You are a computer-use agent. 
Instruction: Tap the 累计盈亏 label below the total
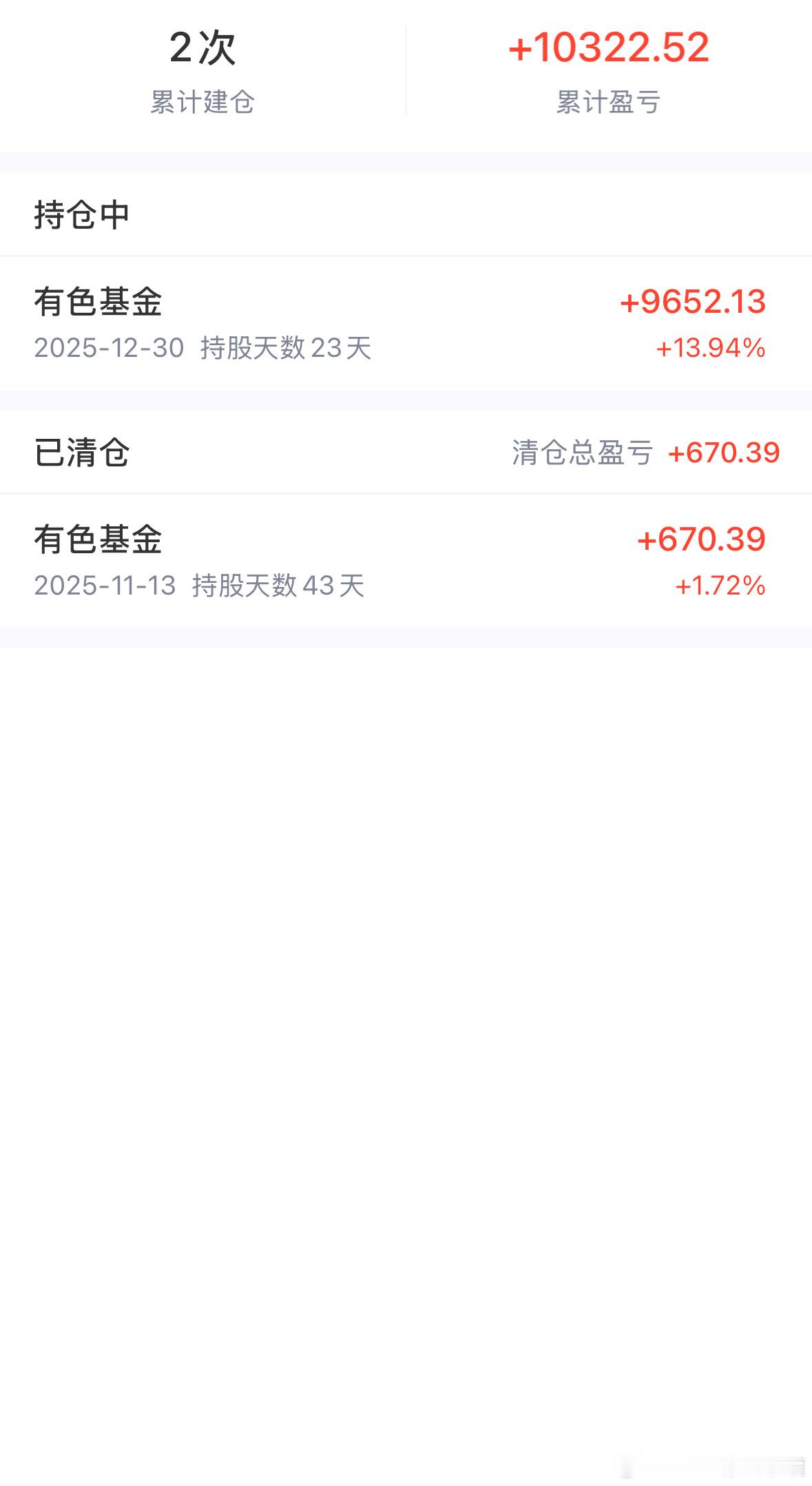point(610,103)
